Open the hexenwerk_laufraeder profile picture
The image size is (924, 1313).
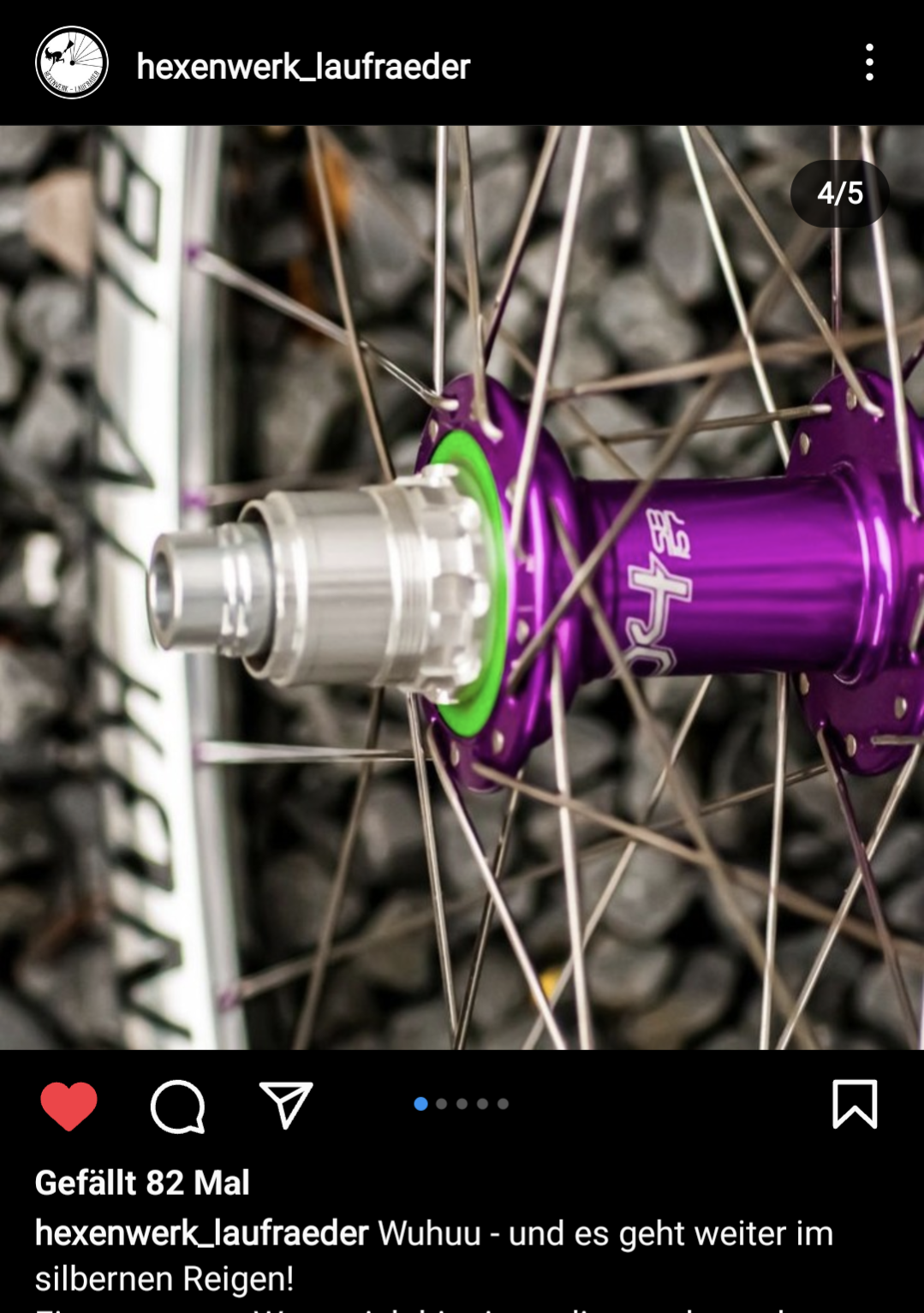(72, 63)
